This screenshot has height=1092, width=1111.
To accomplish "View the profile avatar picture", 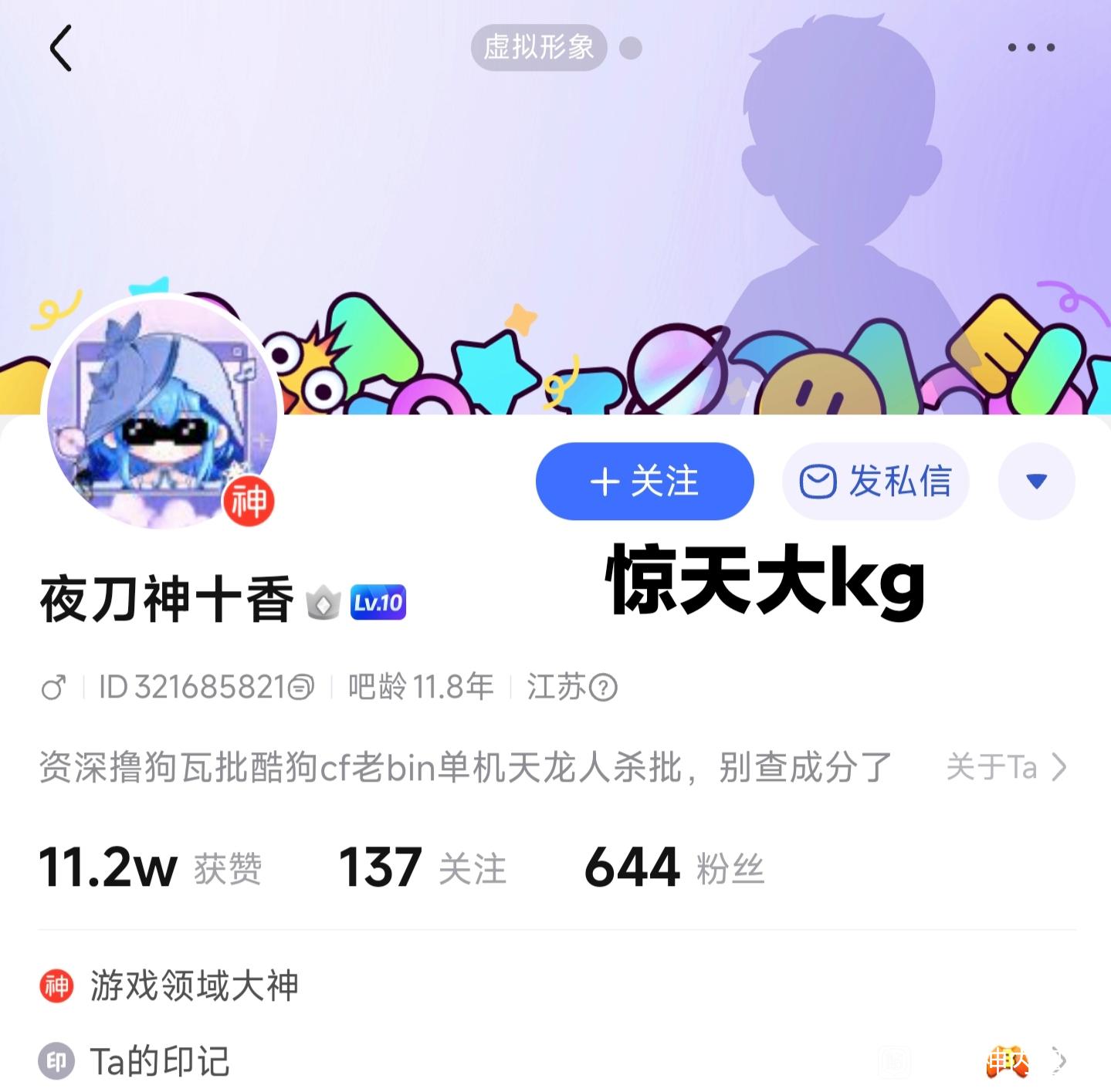I will [x=161, y=413].
